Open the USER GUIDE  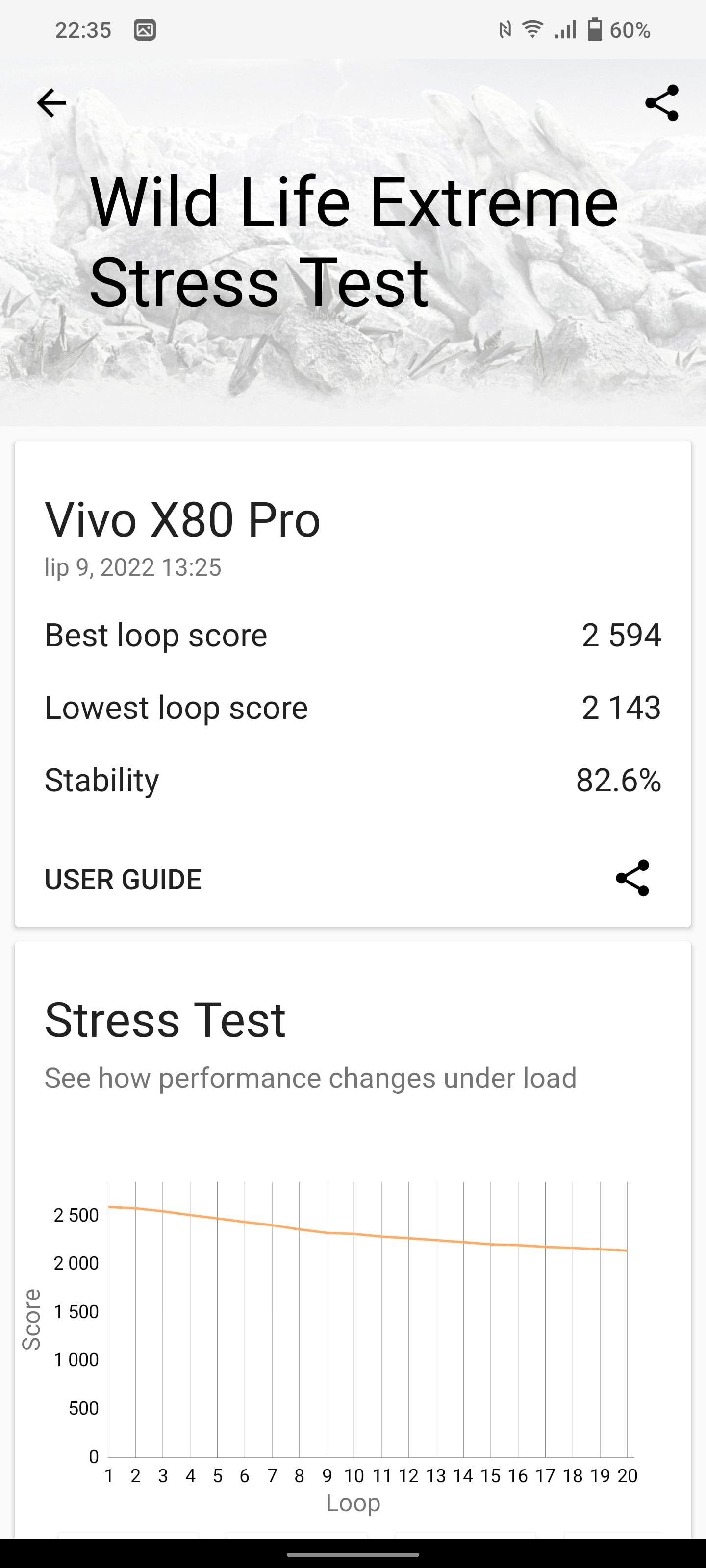123,880
